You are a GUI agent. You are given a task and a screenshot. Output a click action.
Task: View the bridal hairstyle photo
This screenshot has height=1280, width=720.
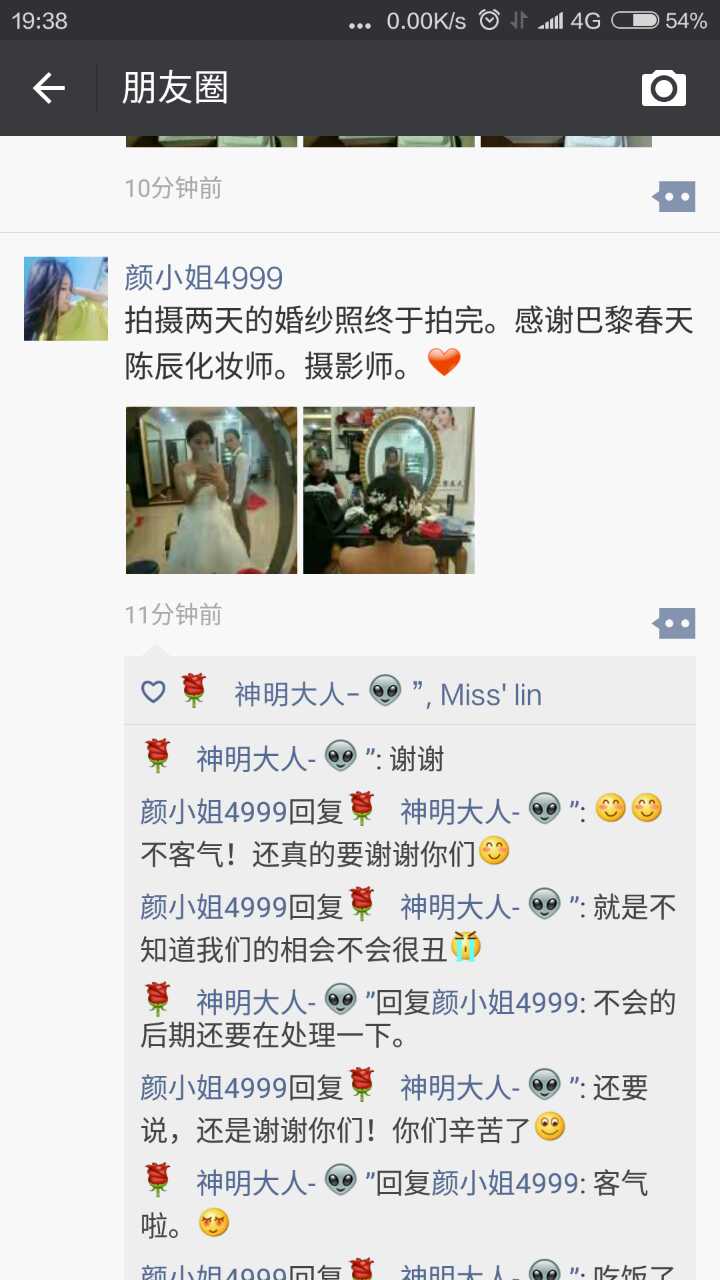(389, 490)
